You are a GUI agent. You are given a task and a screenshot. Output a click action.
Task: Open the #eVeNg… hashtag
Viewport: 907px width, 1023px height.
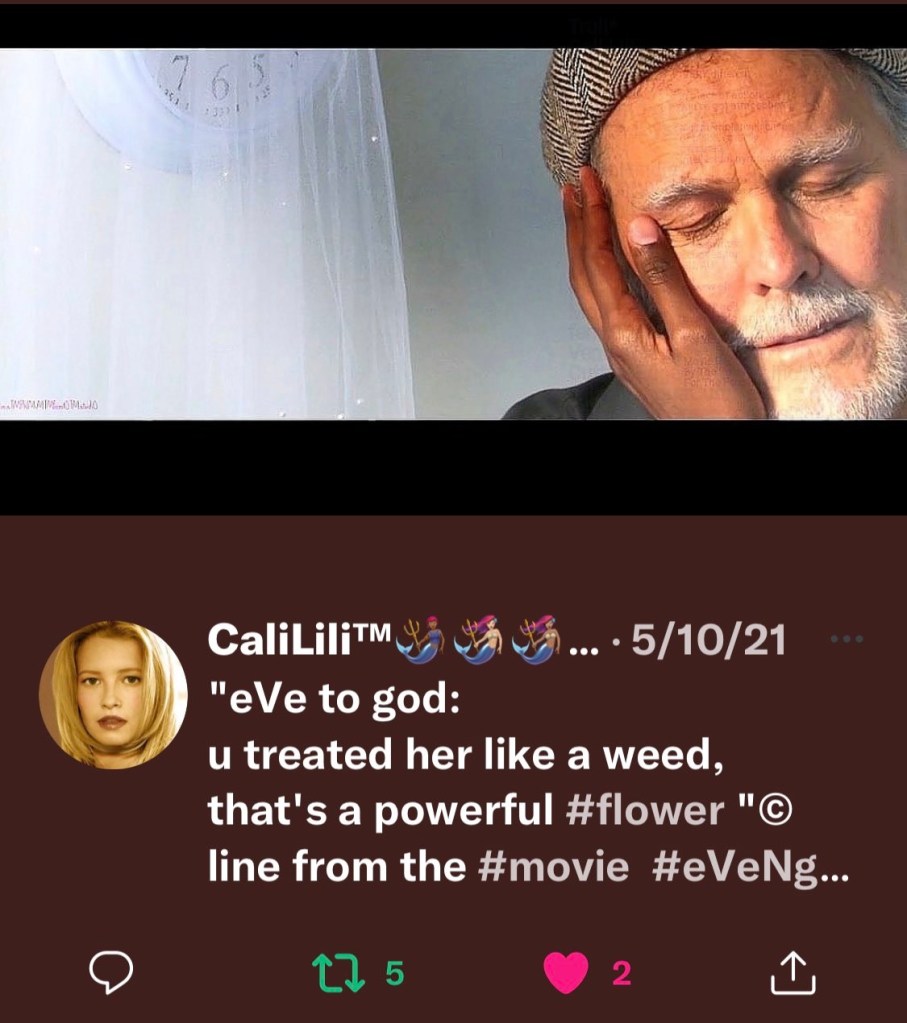[750, 866]
